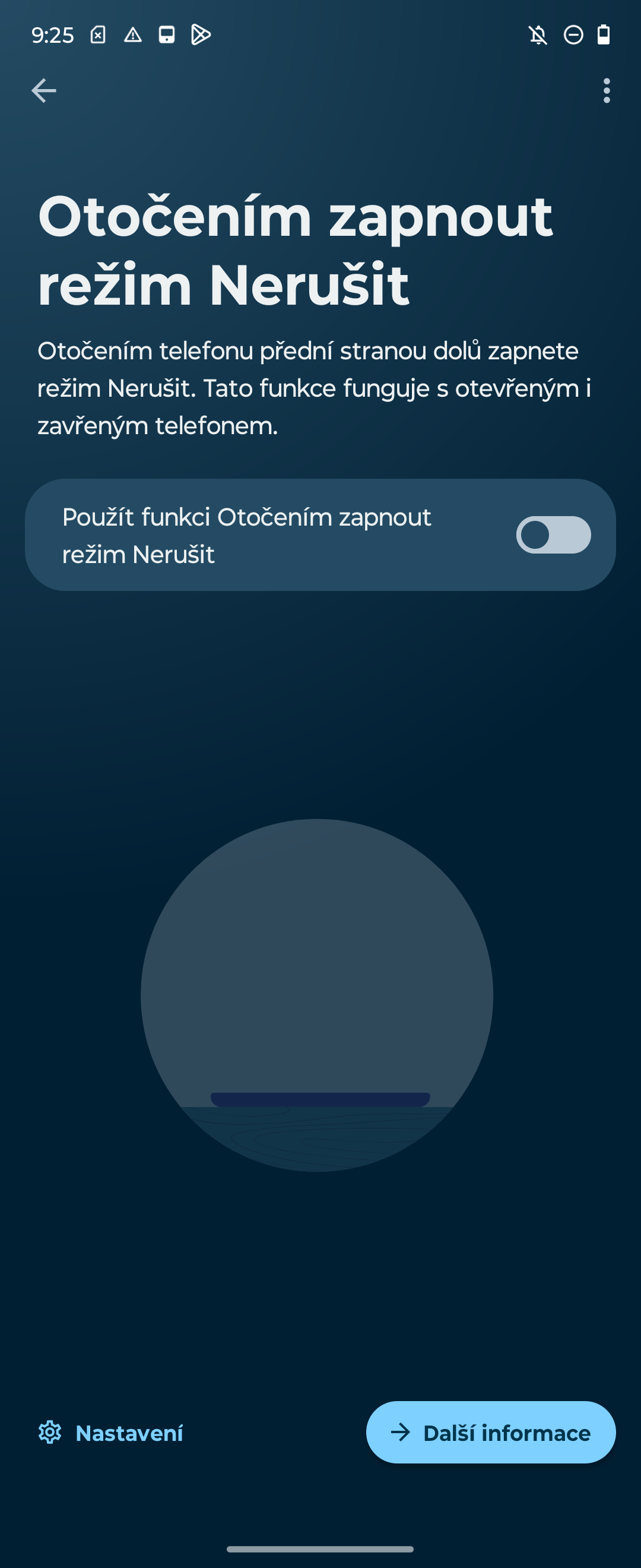Open the three-dot overflow menu

(x=606, y=91)
